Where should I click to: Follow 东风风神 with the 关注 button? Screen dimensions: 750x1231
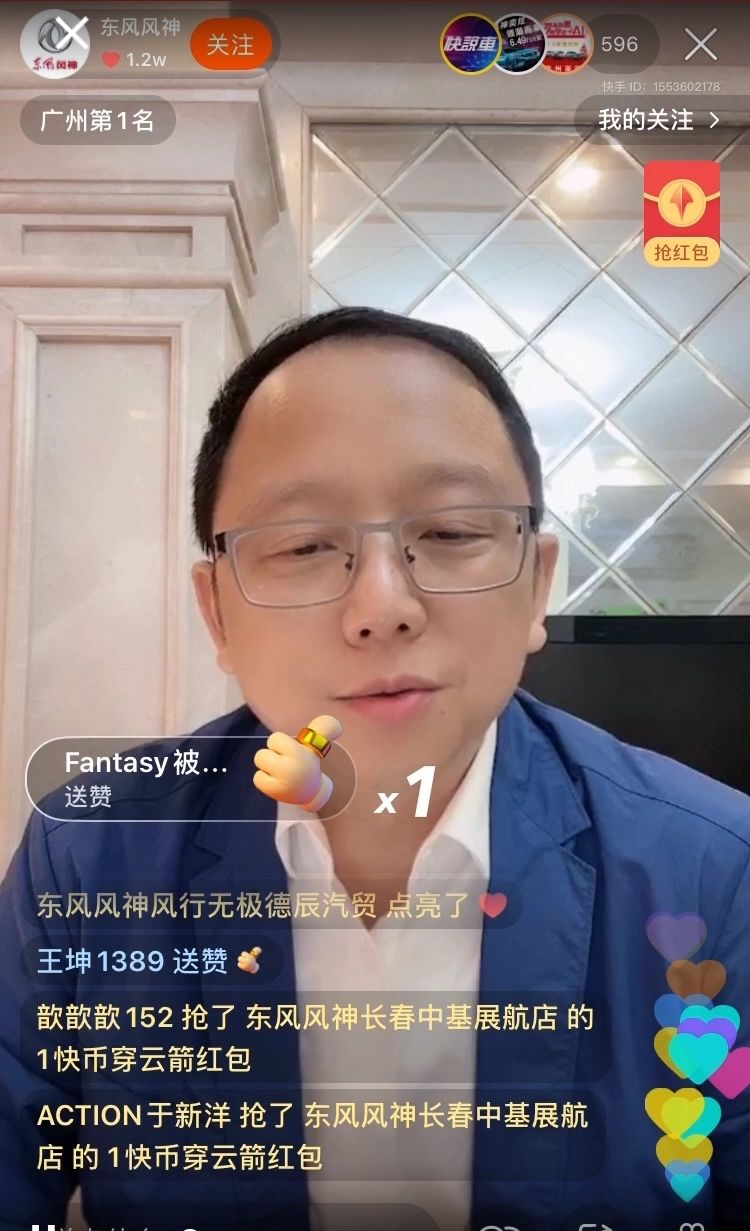230,45
